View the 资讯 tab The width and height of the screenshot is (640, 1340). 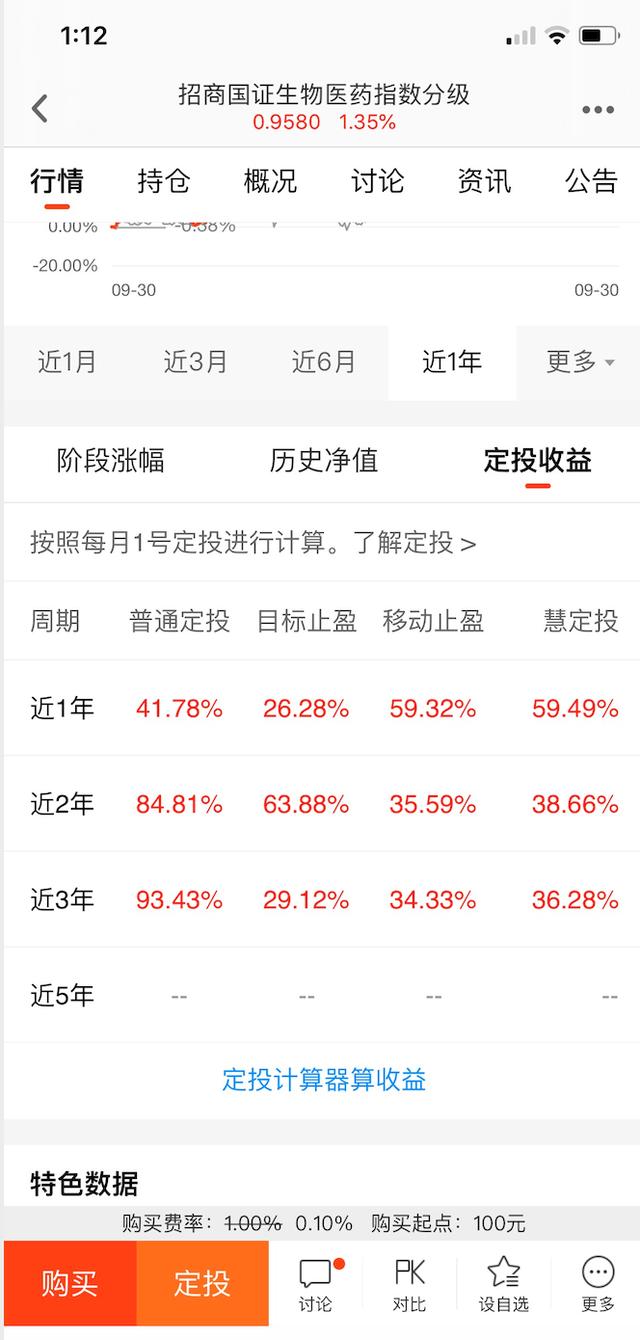pos(484,181)
